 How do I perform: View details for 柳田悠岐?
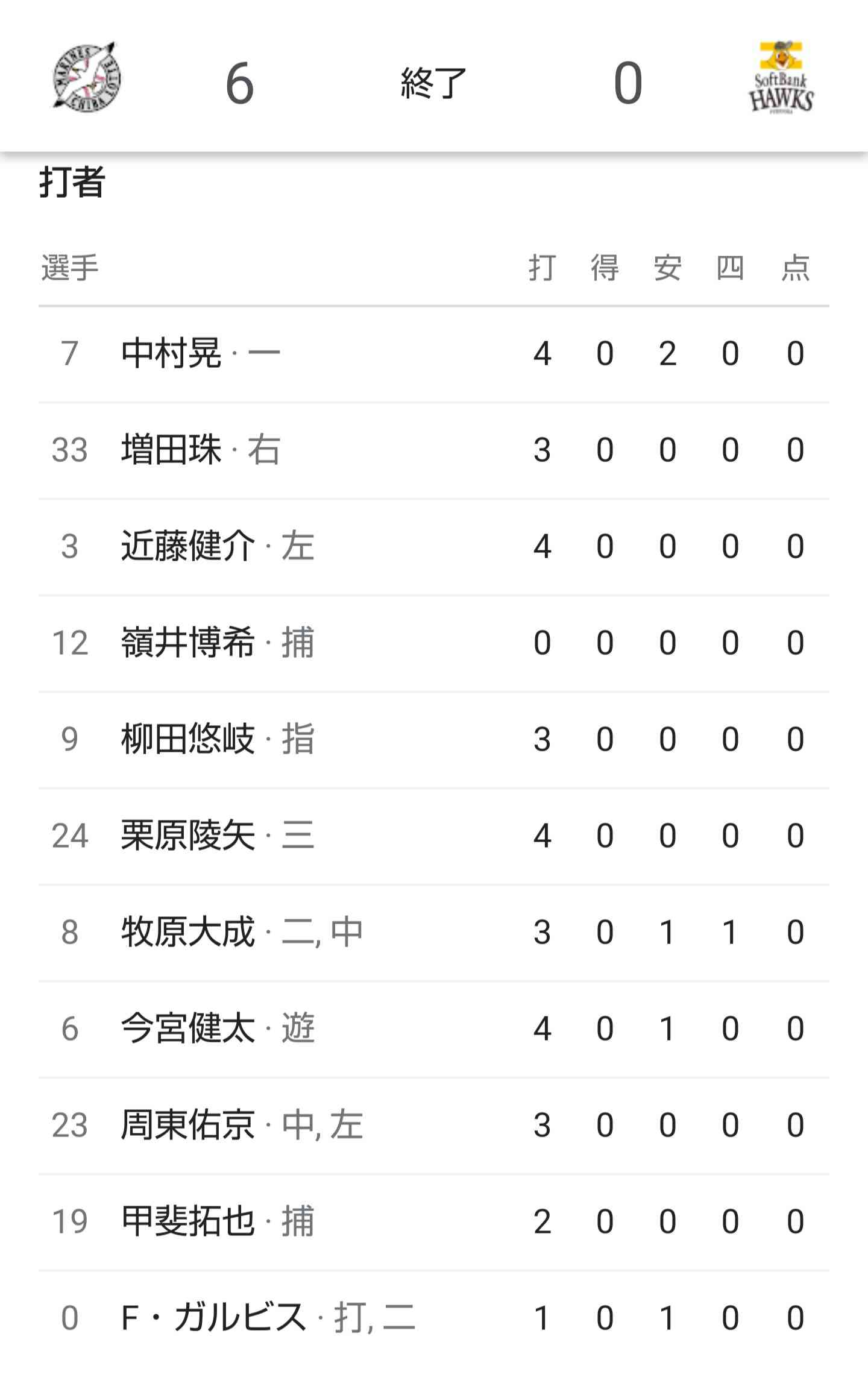(434, 740)
